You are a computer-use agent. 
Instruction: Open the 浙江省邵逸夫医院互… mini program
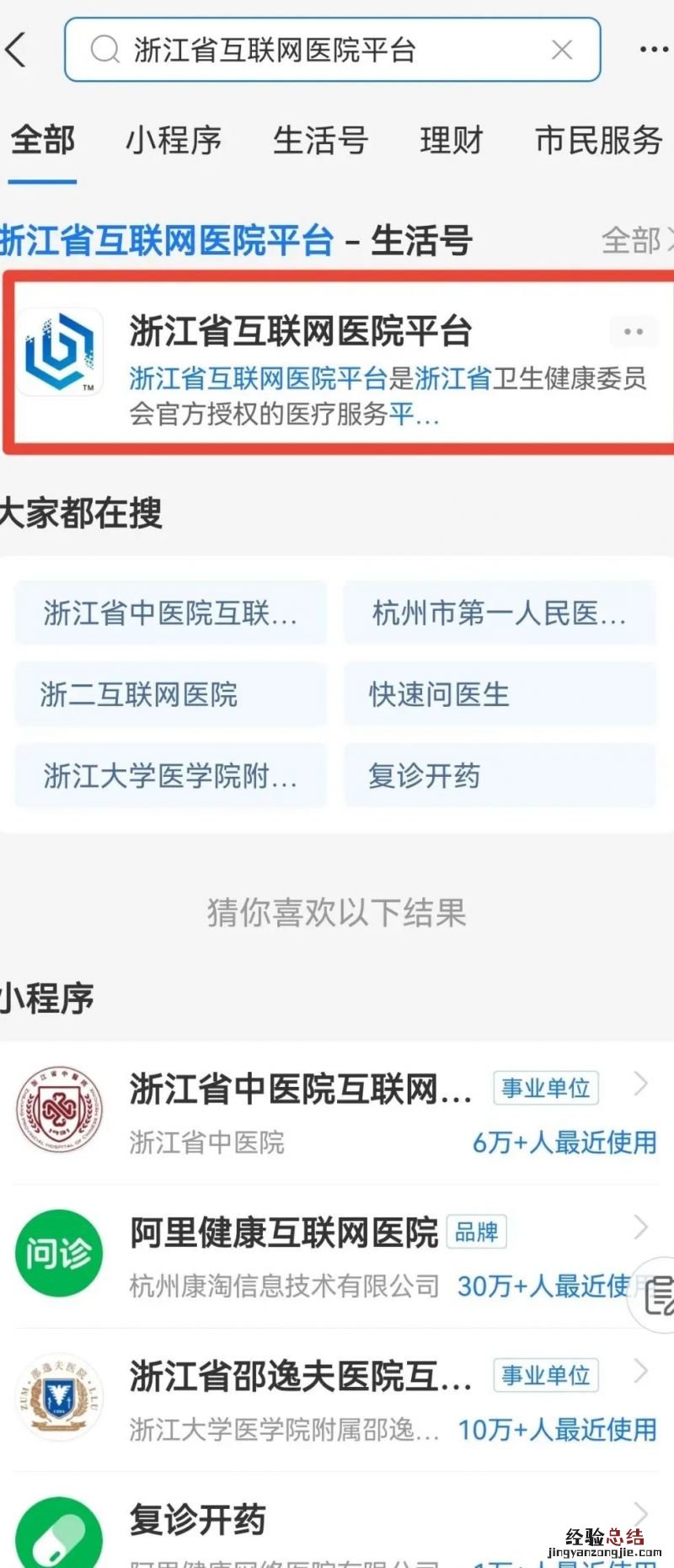tap(337, 1399)
